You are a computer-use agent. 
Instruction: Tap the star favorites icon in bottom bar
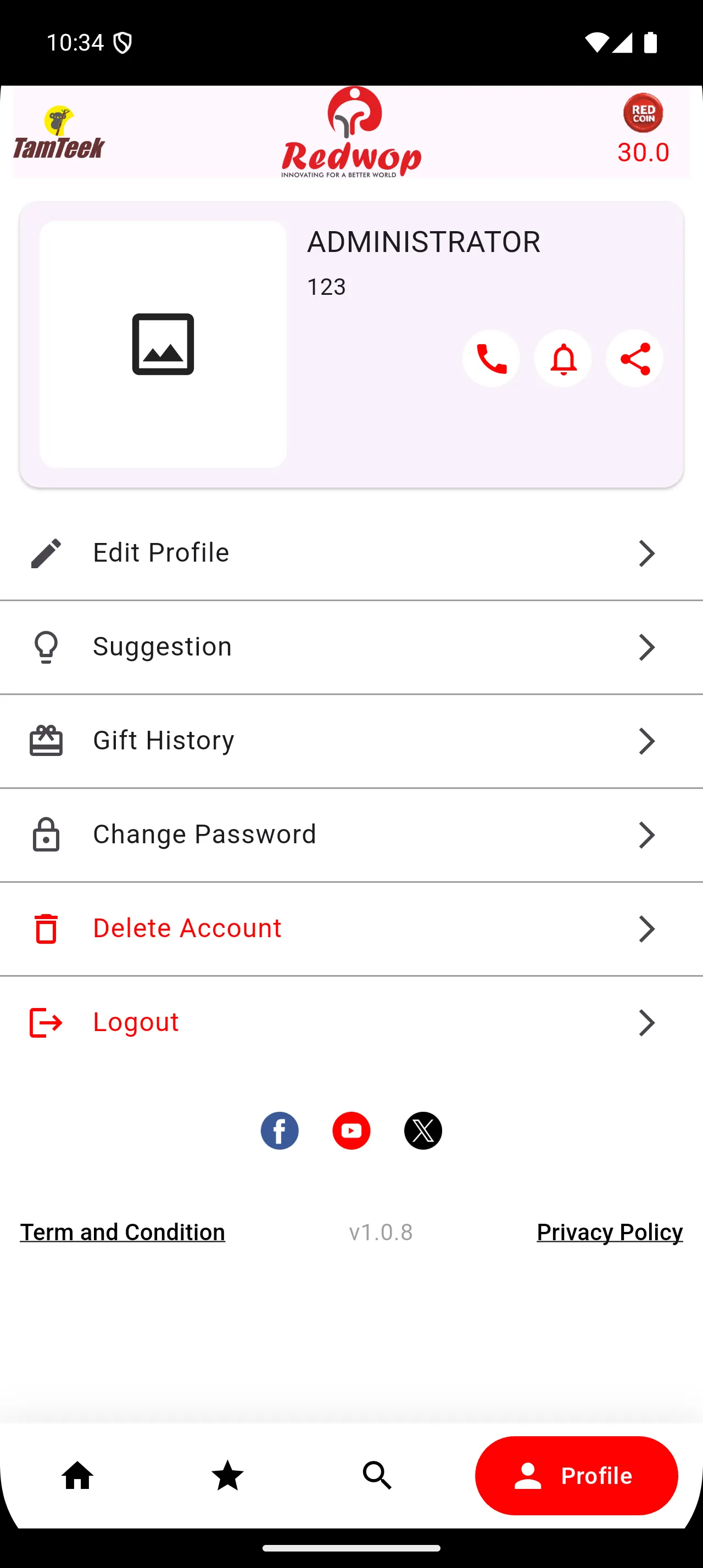227,1475
